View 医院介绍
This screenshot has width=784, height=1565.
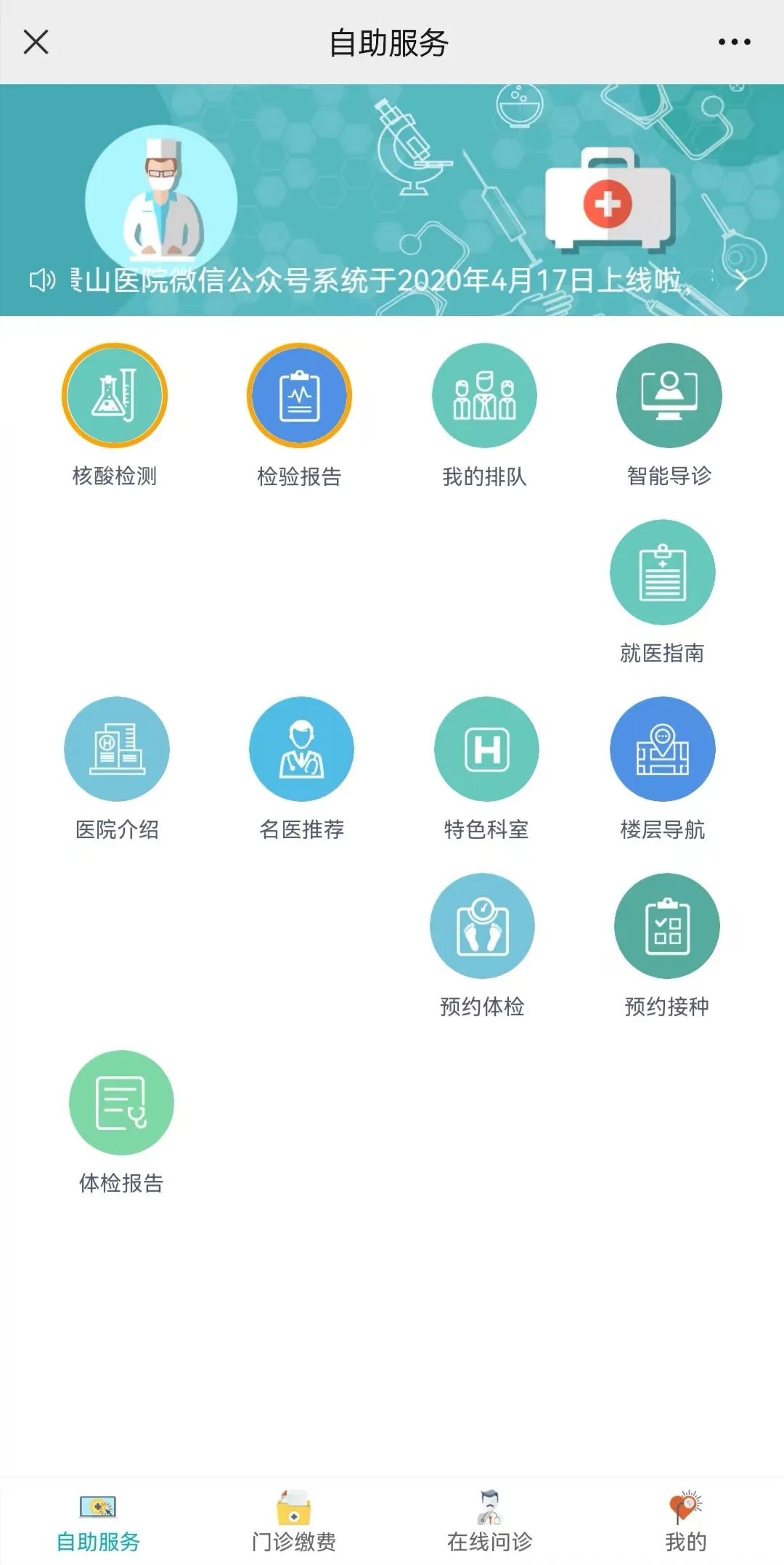117,749
